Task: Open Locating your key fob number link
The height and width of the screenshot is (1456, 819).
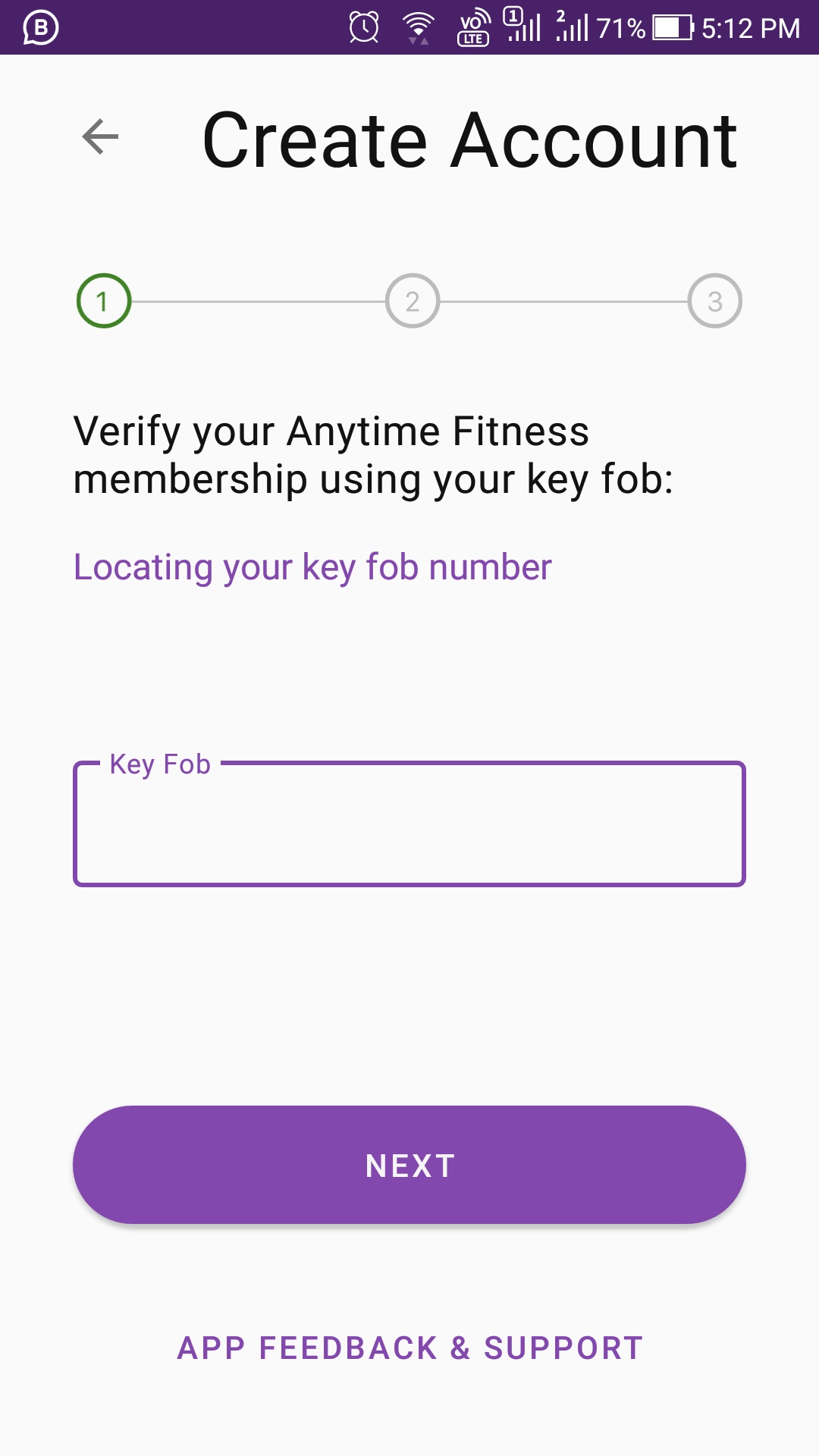Action: coord(312,566)
